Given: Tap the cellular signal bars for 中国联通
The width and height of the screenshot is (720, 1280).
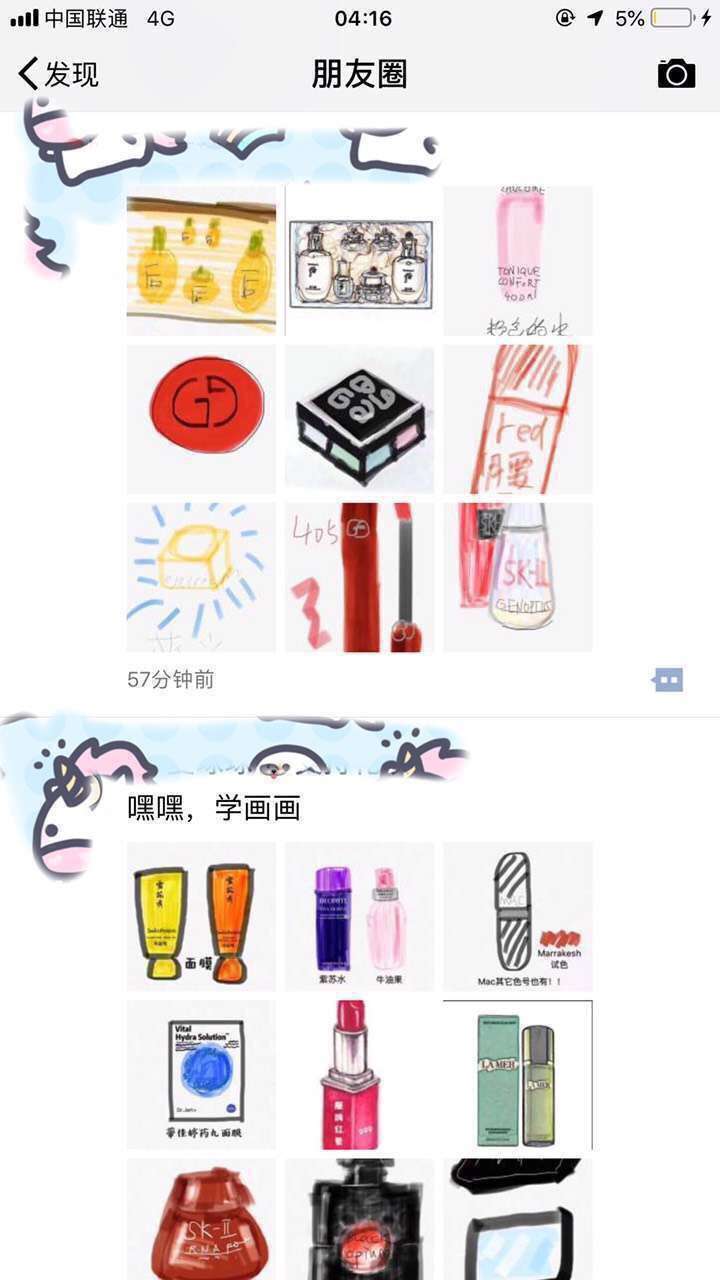Looking at the screenshot, I should pyautogui.click(x=27, y=17).
